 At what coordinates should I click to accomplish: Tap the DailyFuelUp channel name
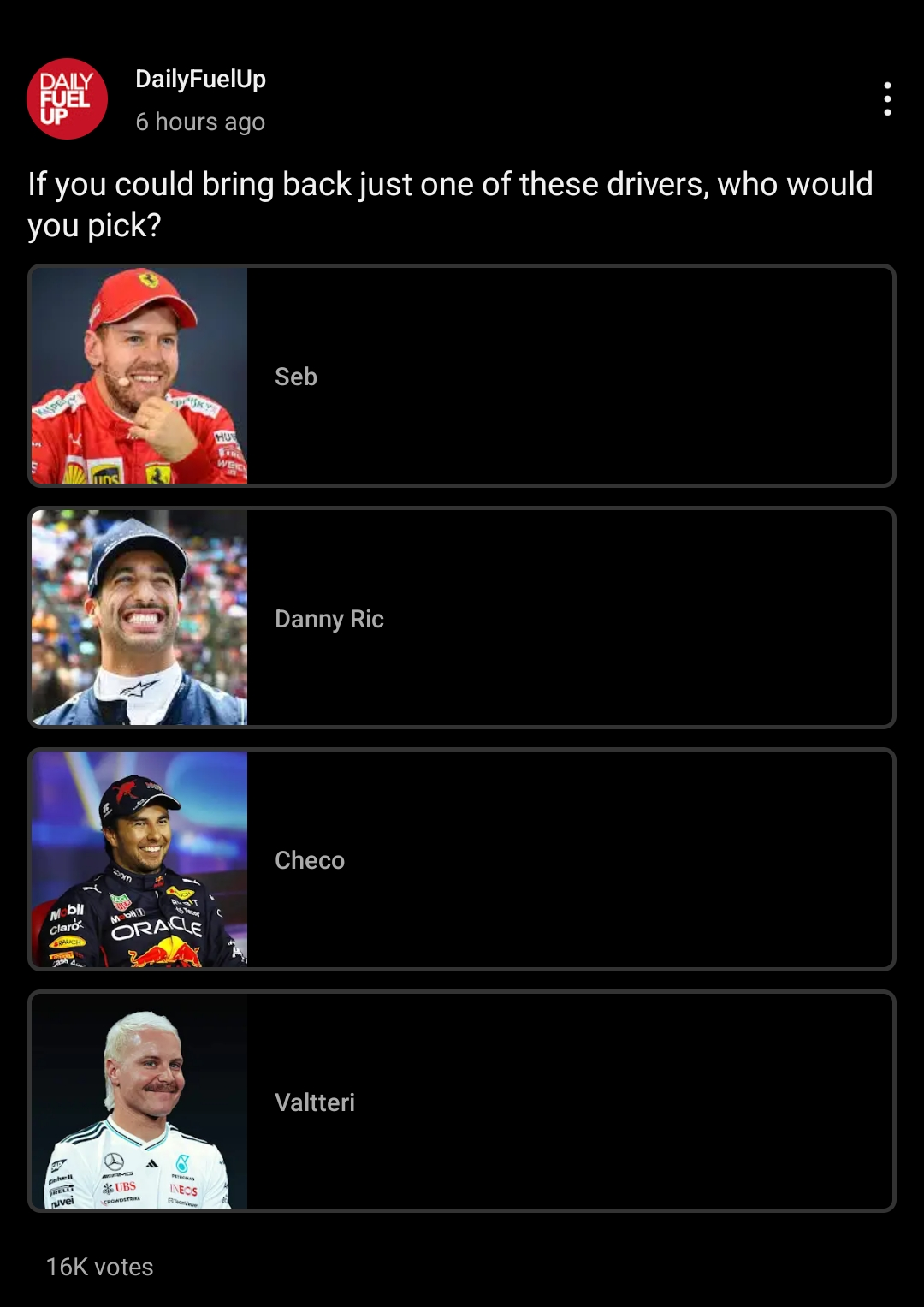[201, 80]
